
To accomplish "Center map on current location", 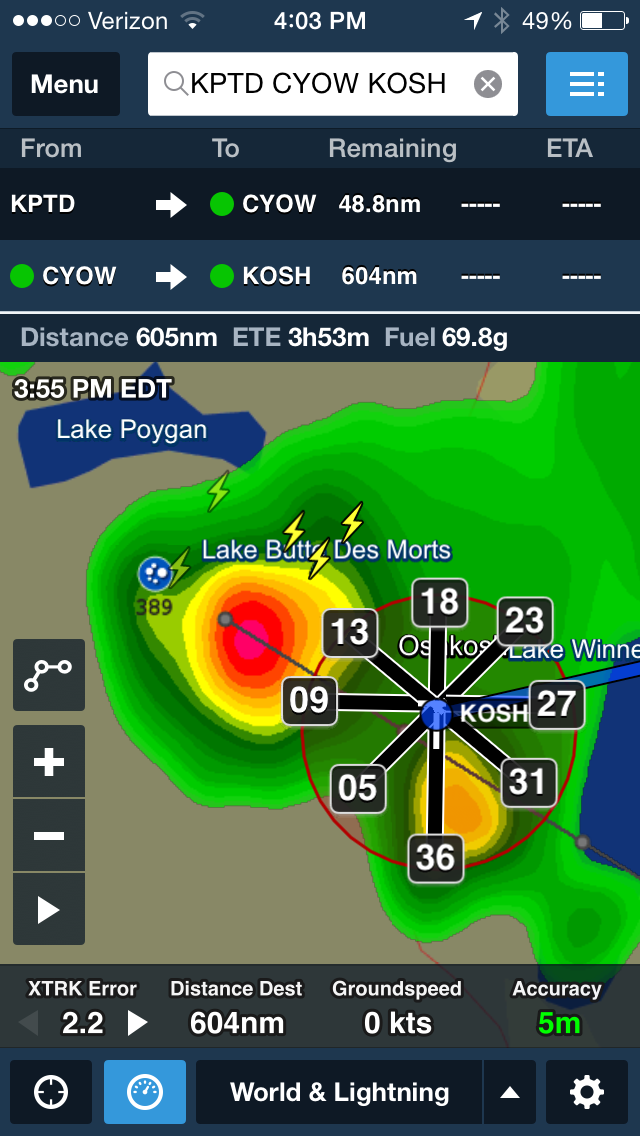I will 51,1093.
